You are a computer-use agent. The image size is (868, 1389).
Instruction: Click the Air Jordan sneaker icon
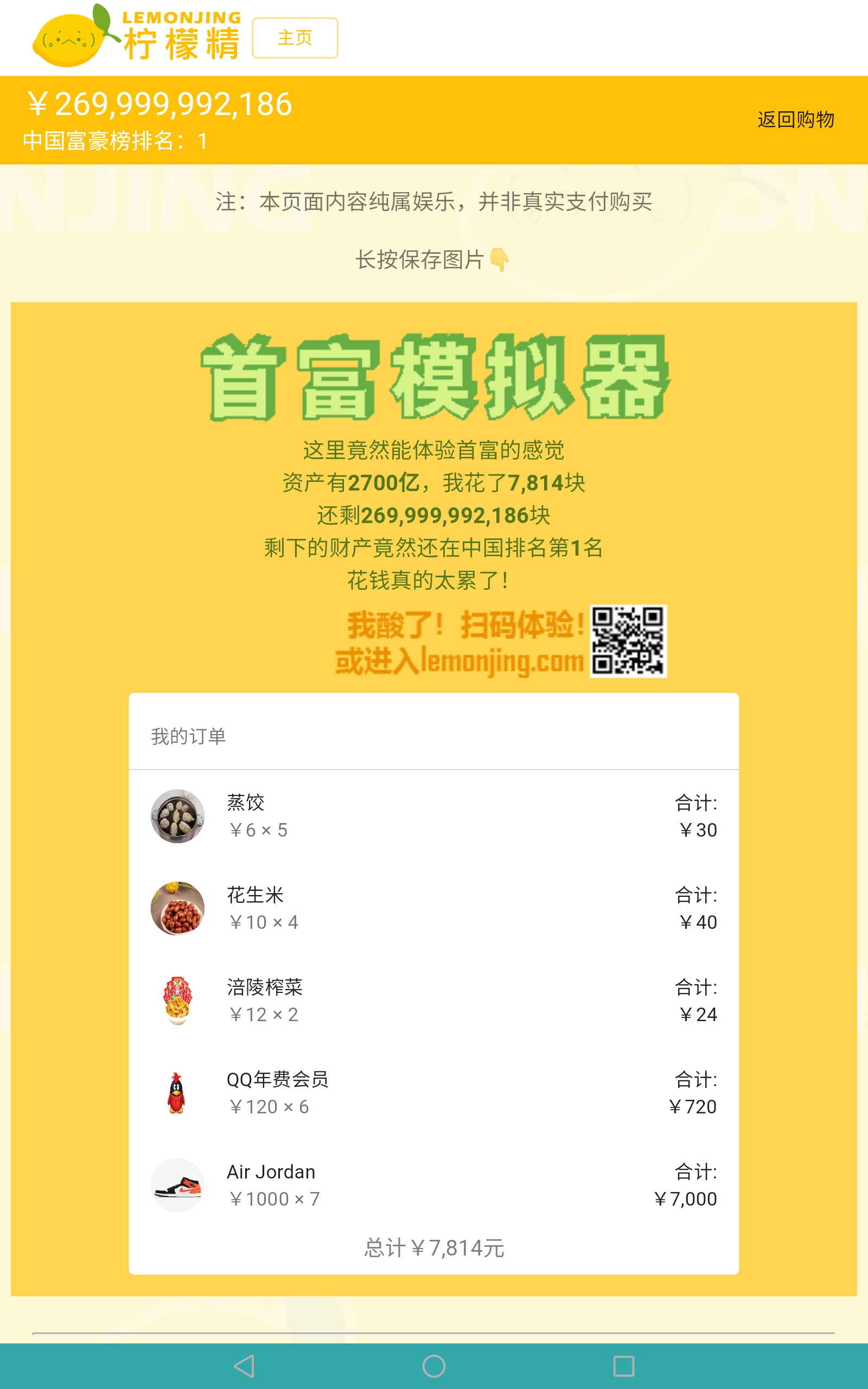(x=178, y=1185)
